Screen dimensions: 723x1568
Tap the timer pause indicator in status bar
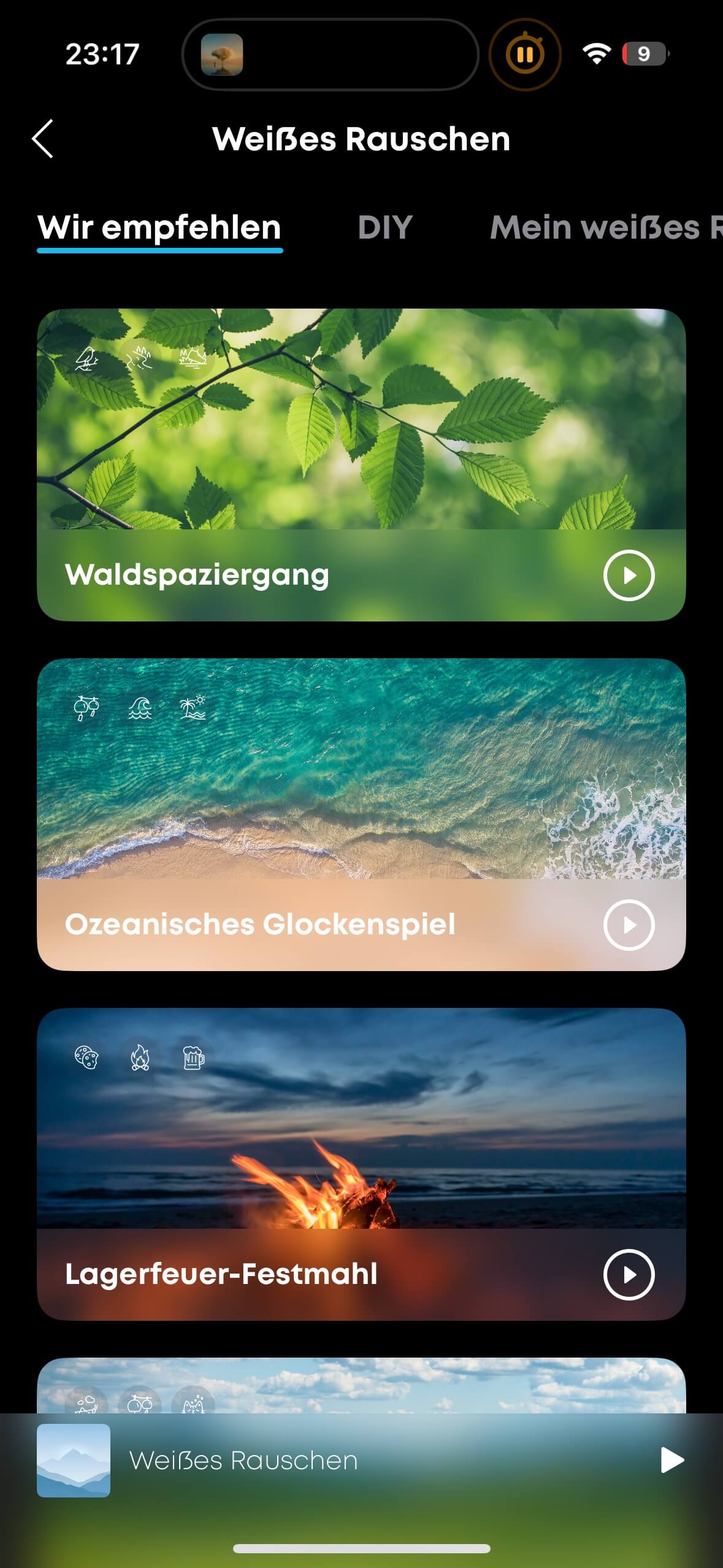pyautogui.click(x=525, y=55)
